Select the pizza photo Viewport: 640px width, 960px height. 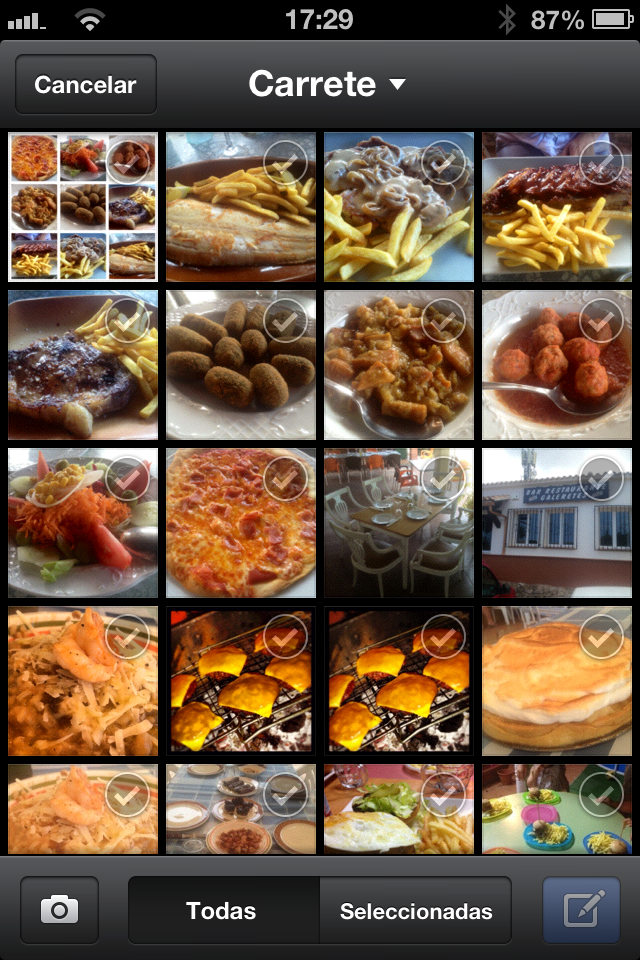(x=241, y=523)
